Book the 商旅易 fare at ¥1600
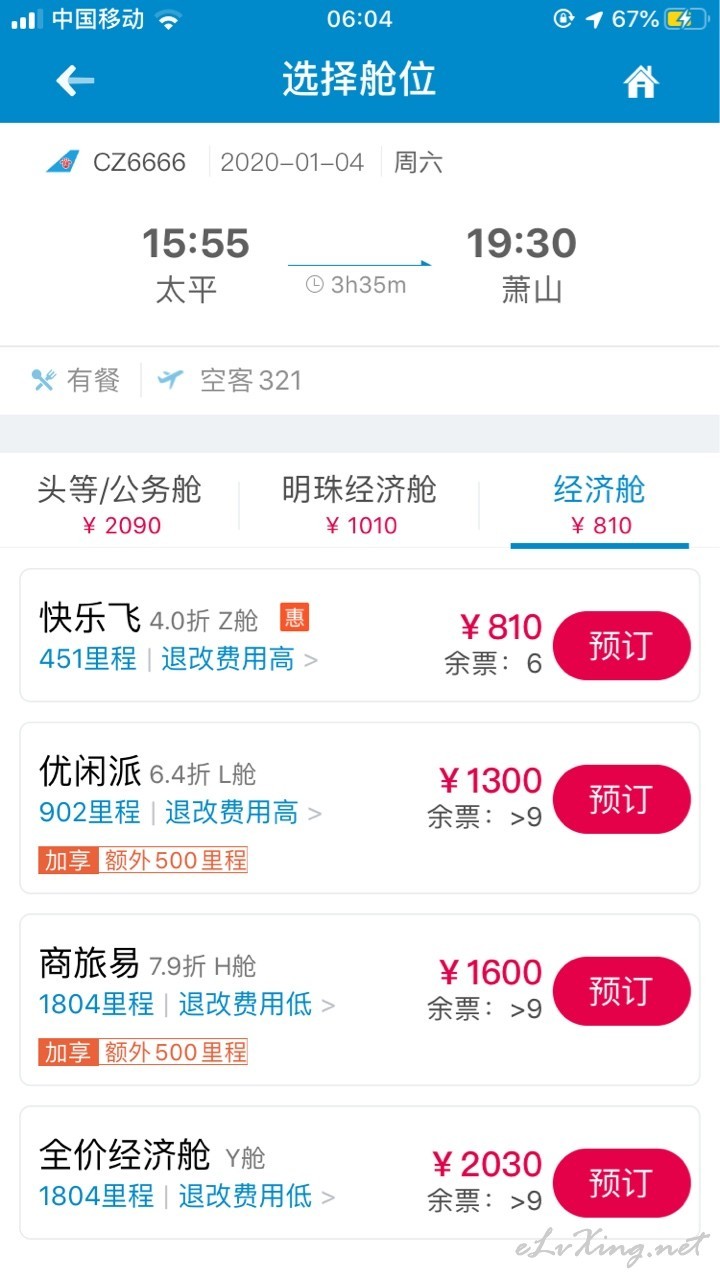The width and height of the screenshot is (720, 1280). [x=621, y=991]
